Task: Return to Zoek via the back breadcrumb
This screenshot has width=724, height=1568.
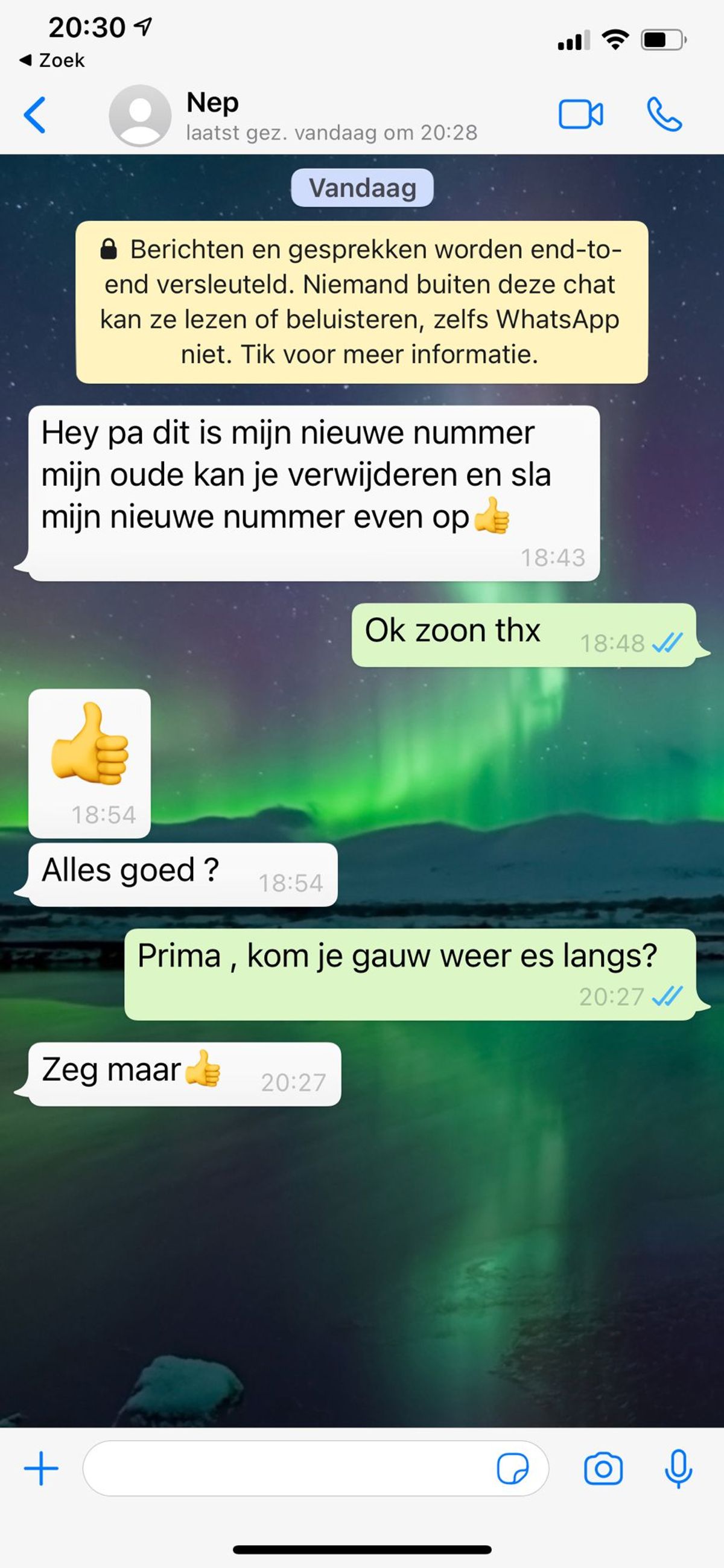Action: click(x=52, y=60)
